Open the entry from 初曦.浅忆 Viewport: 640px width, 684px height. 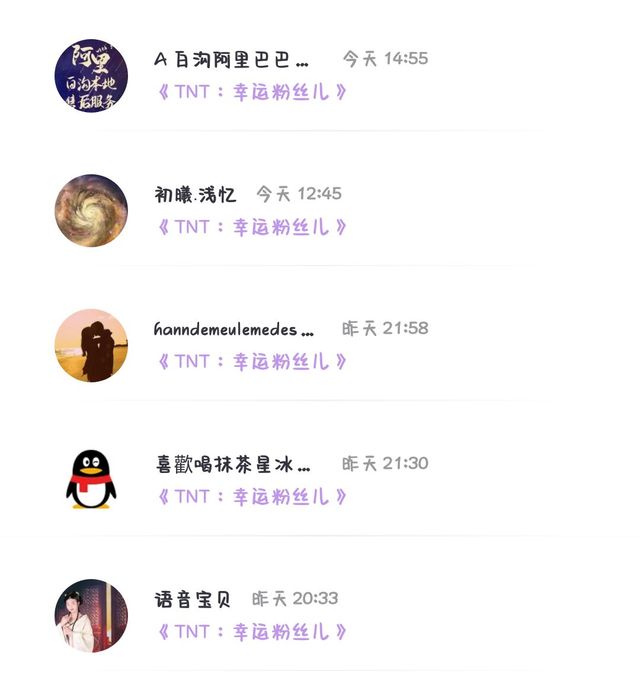[320, 211]
